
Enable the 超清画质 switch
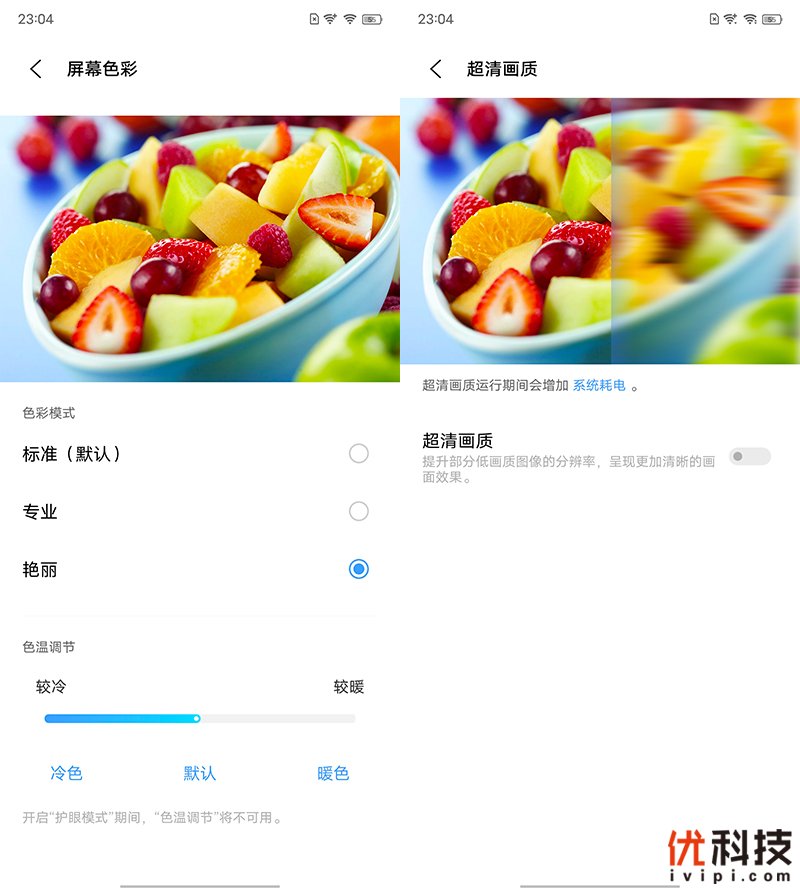click(749, 457)
